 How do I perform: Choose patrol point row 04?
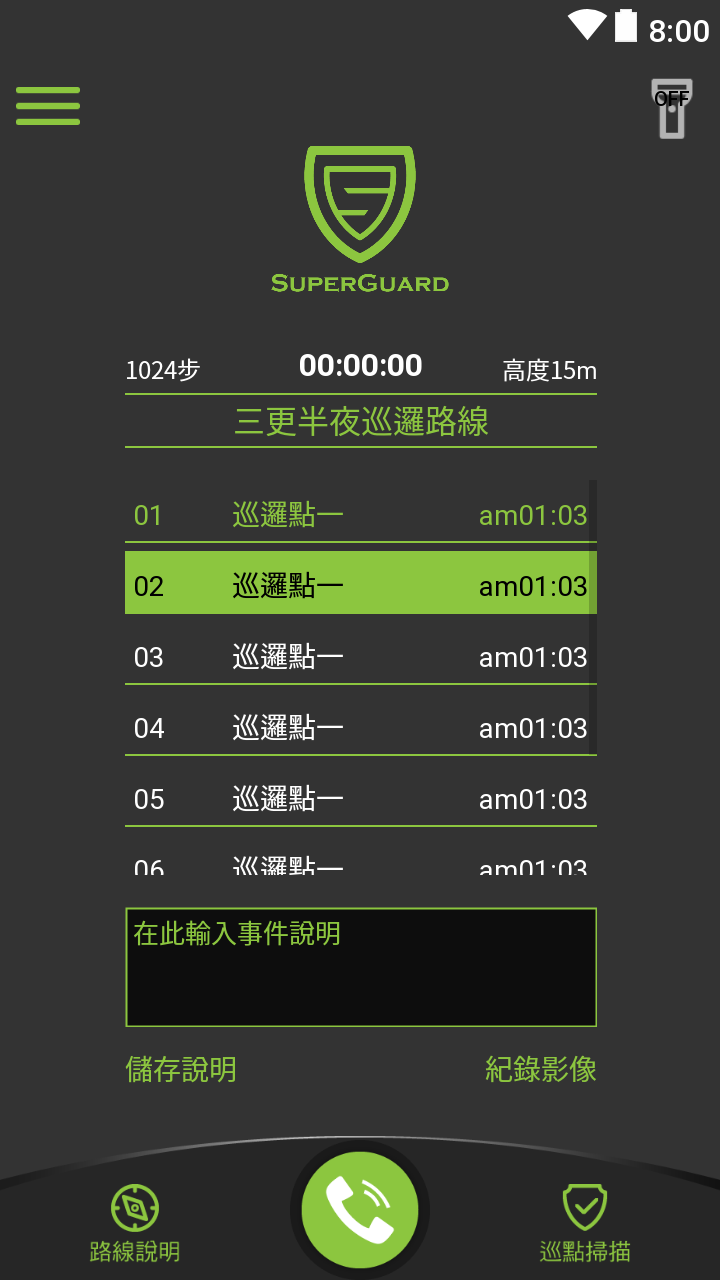point(361,727)
